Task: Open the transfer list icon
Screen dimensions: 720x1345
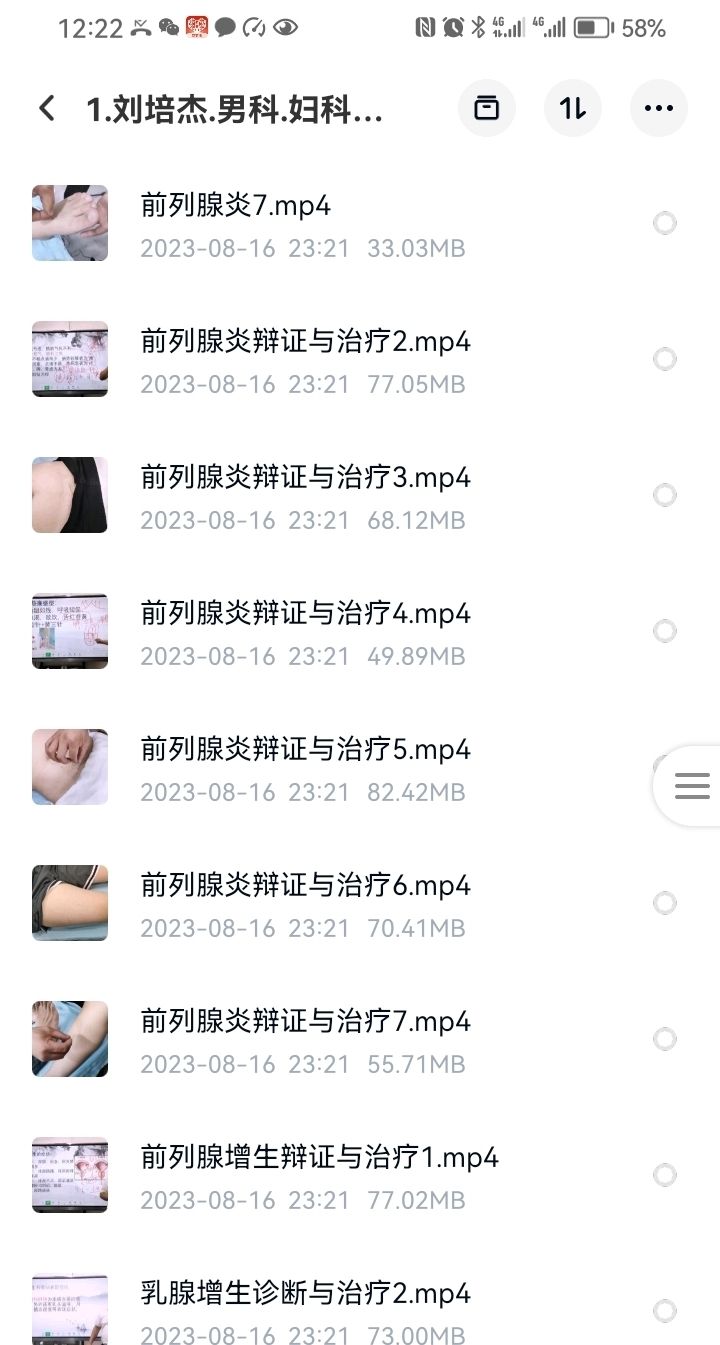Action: click(x=487, y=108)
